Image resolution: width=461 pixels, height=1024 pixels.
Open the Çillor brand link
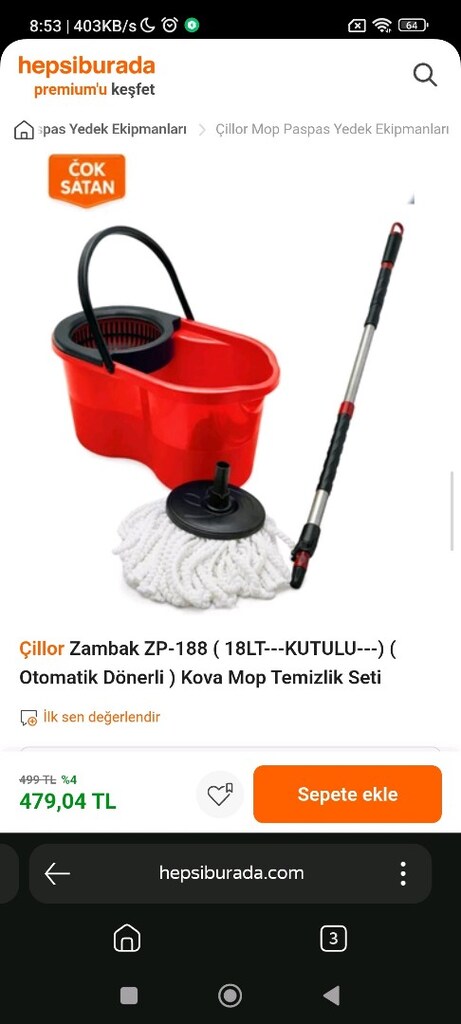[42, 648]
